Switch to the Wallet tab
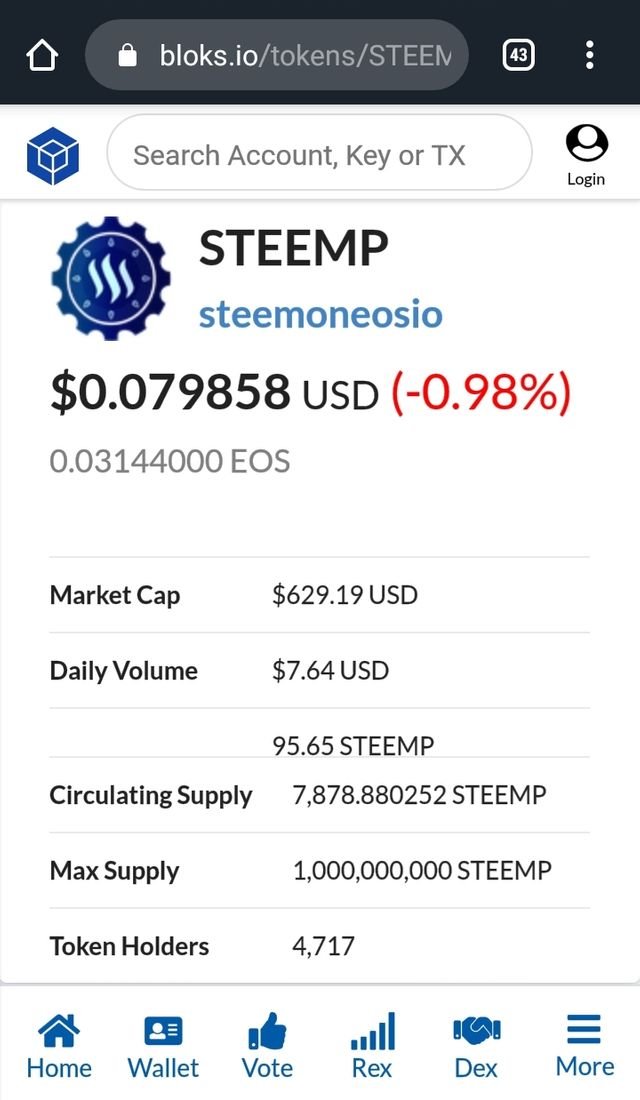Screen dimensions: 640x1100 [163, 1045]
